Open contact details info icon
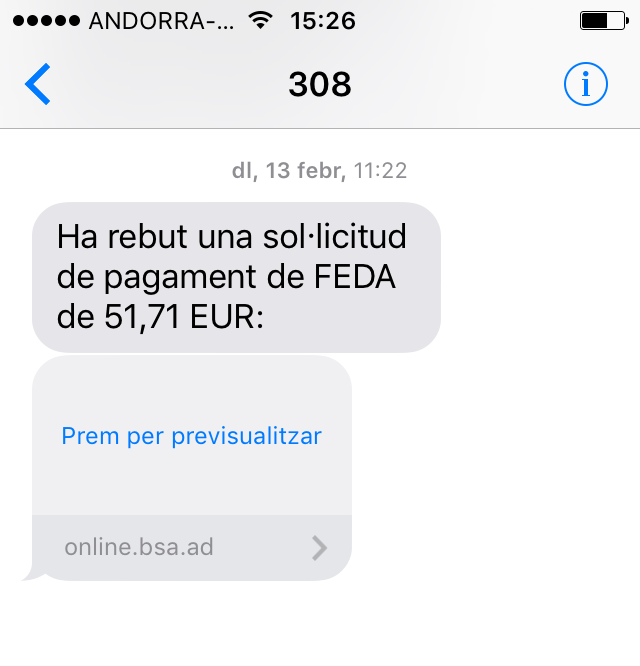This screenshot has width=640, height=666. [x=585, y=85]
